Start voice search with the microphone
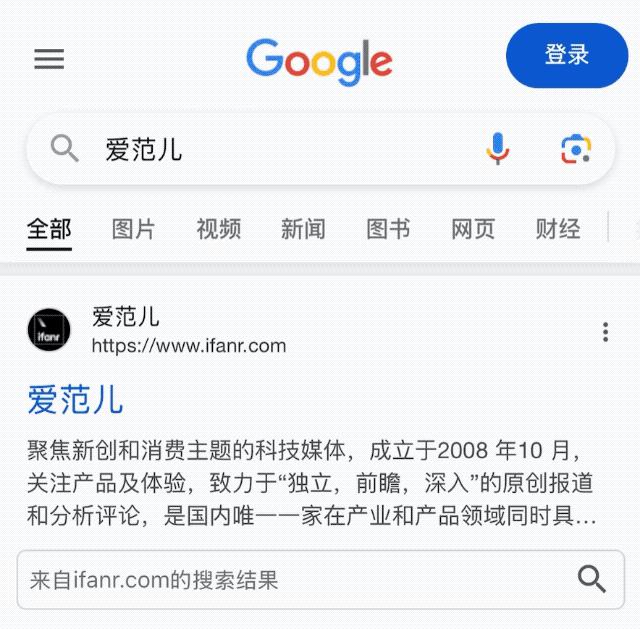 [x=498, y=150]
